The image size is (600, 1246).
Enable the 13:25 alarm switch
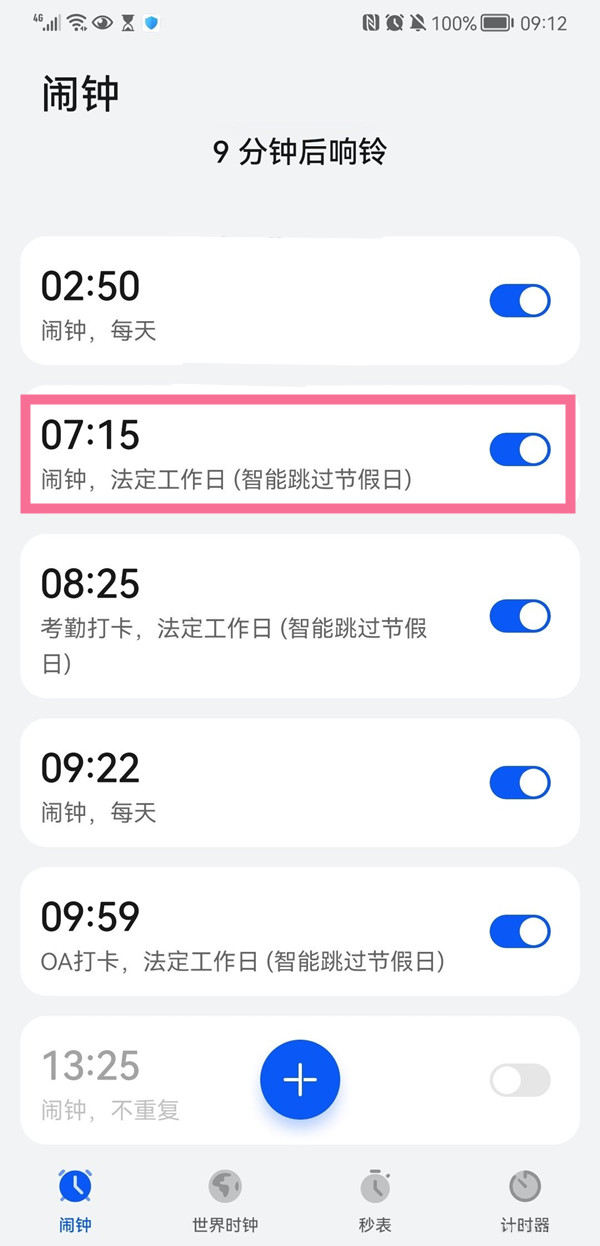pos(520,1080)
